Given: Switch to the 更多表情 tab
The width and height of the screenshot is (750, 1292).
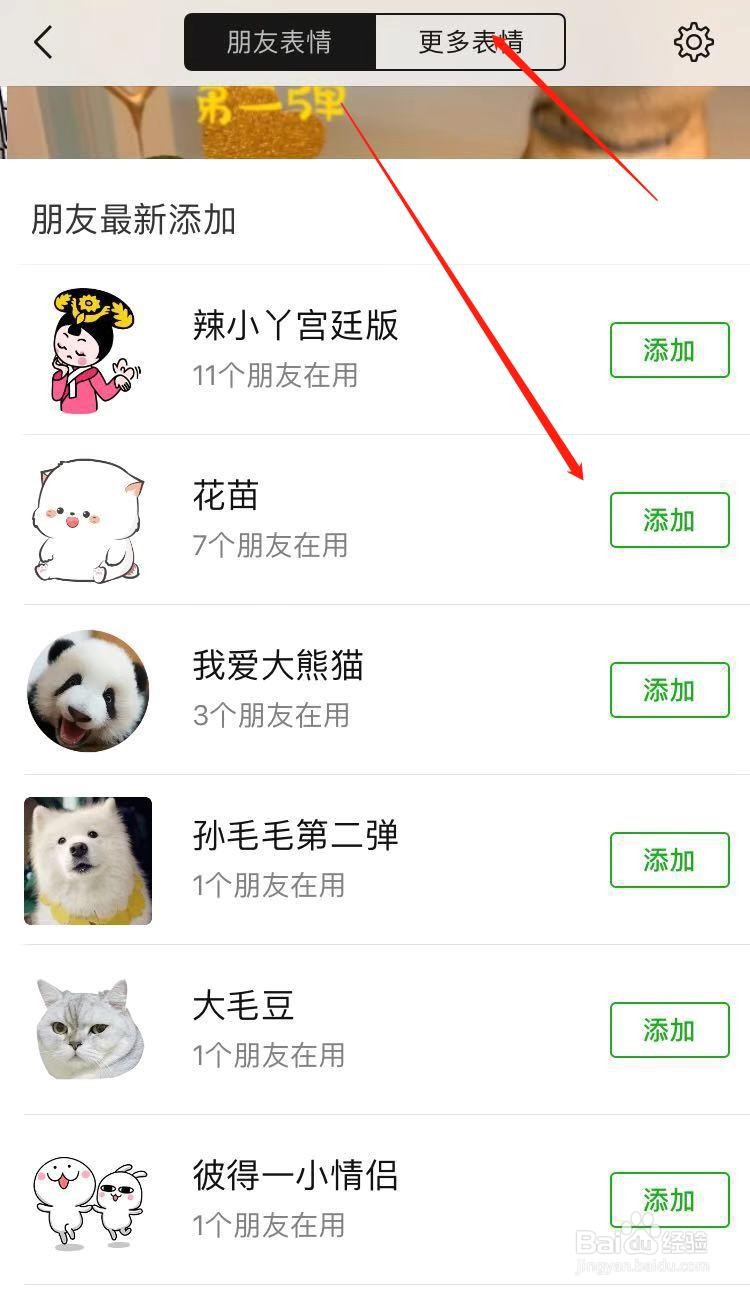Looking at the screenshot, I should pyautogui.click(x=470, y=42).
